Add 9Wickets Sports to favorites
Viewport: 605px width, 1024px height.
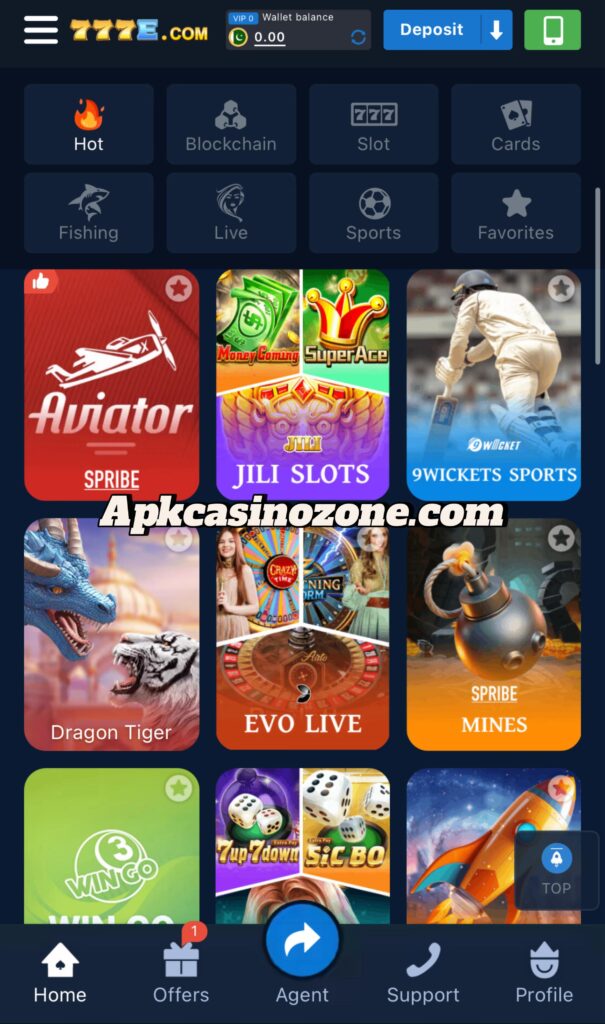click(x=561, y=288)
